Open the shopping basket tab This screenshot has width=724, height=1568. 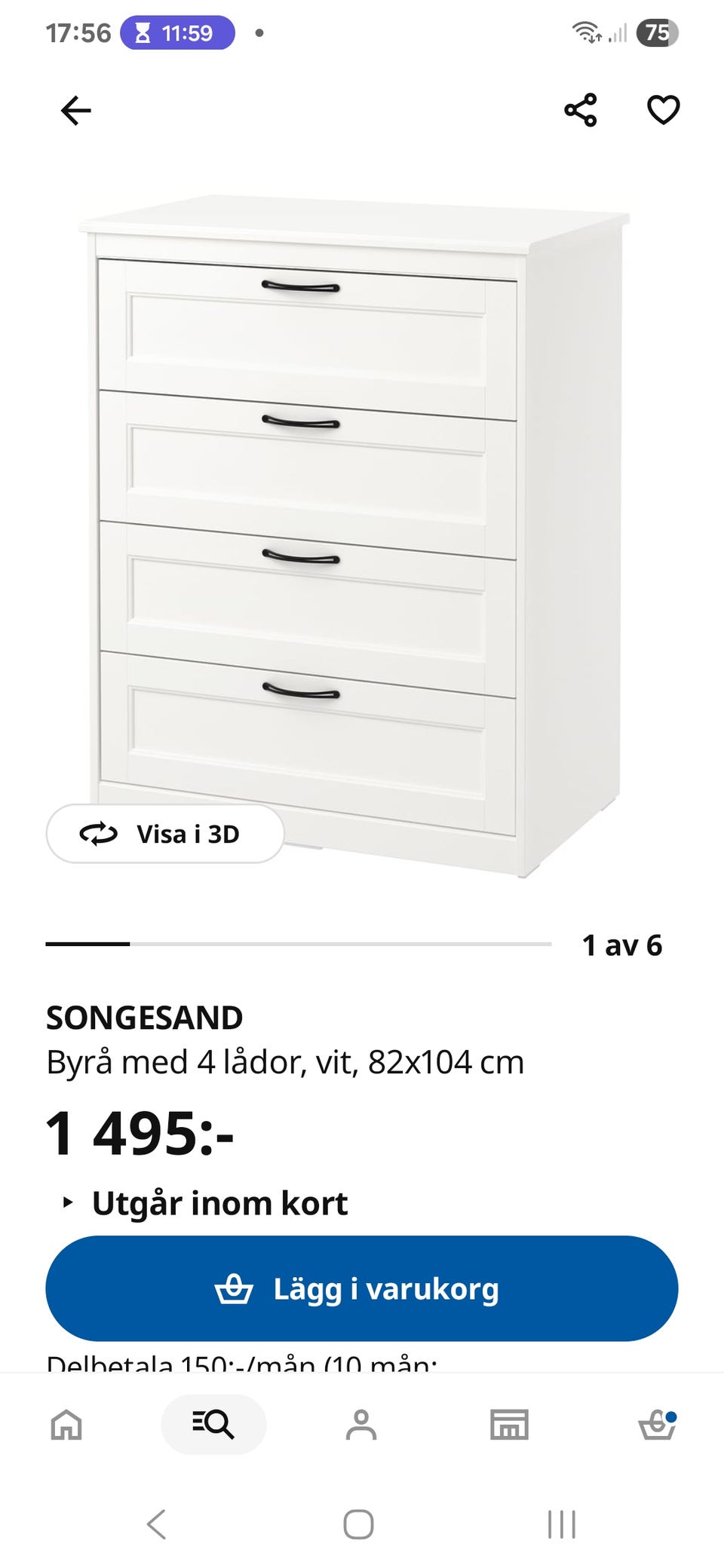pos(657,1425)
